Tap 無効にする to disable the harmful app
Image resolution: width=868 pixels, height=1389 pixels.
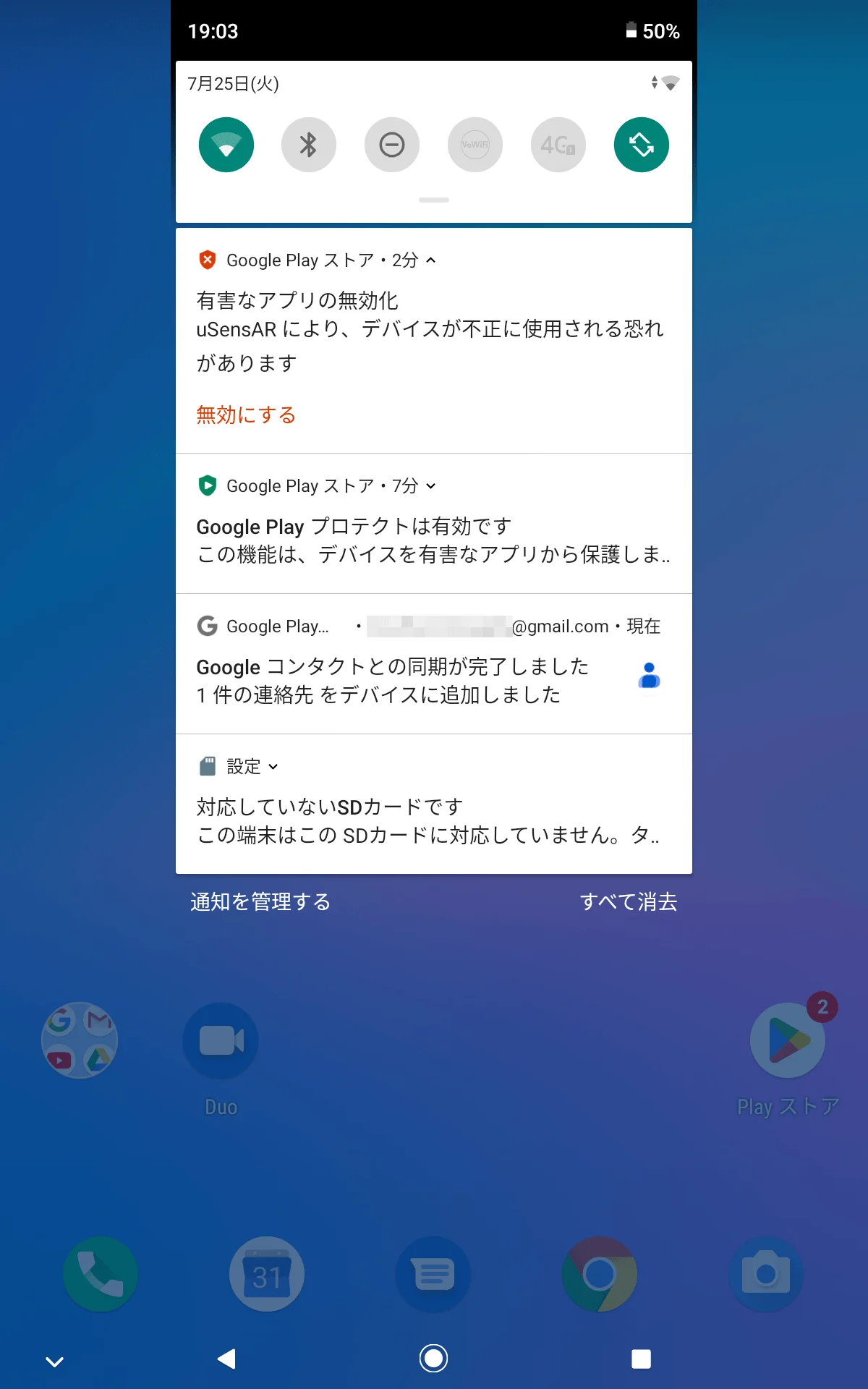click(x=246, y=415)
